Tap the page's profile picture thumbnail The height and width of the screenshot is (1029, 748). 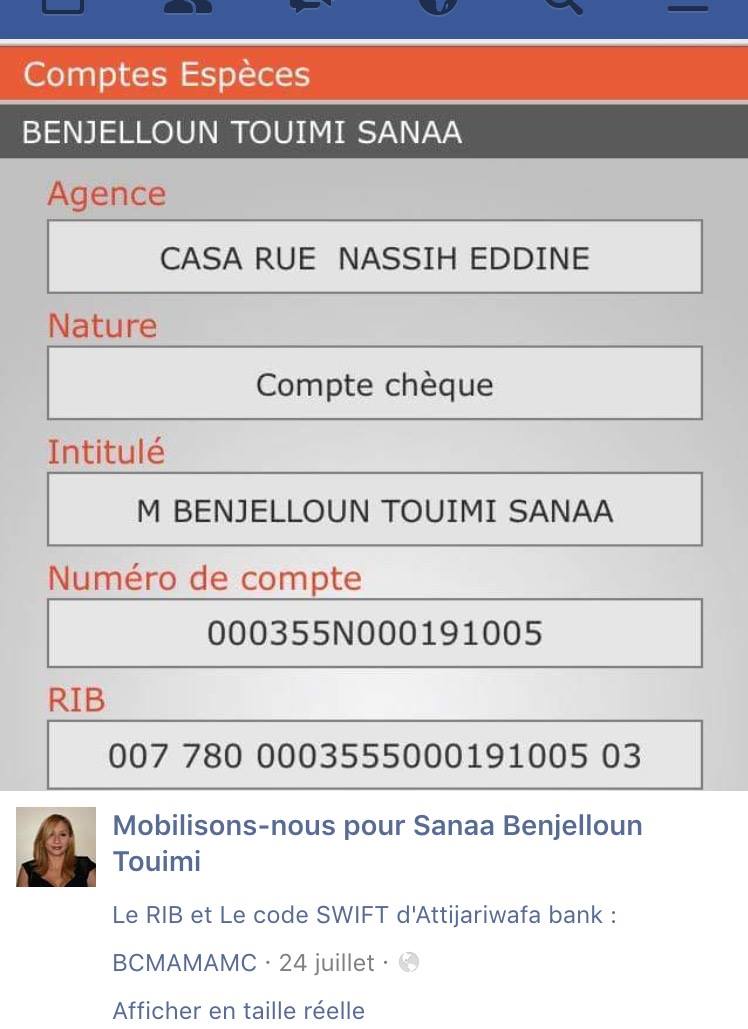56,847
